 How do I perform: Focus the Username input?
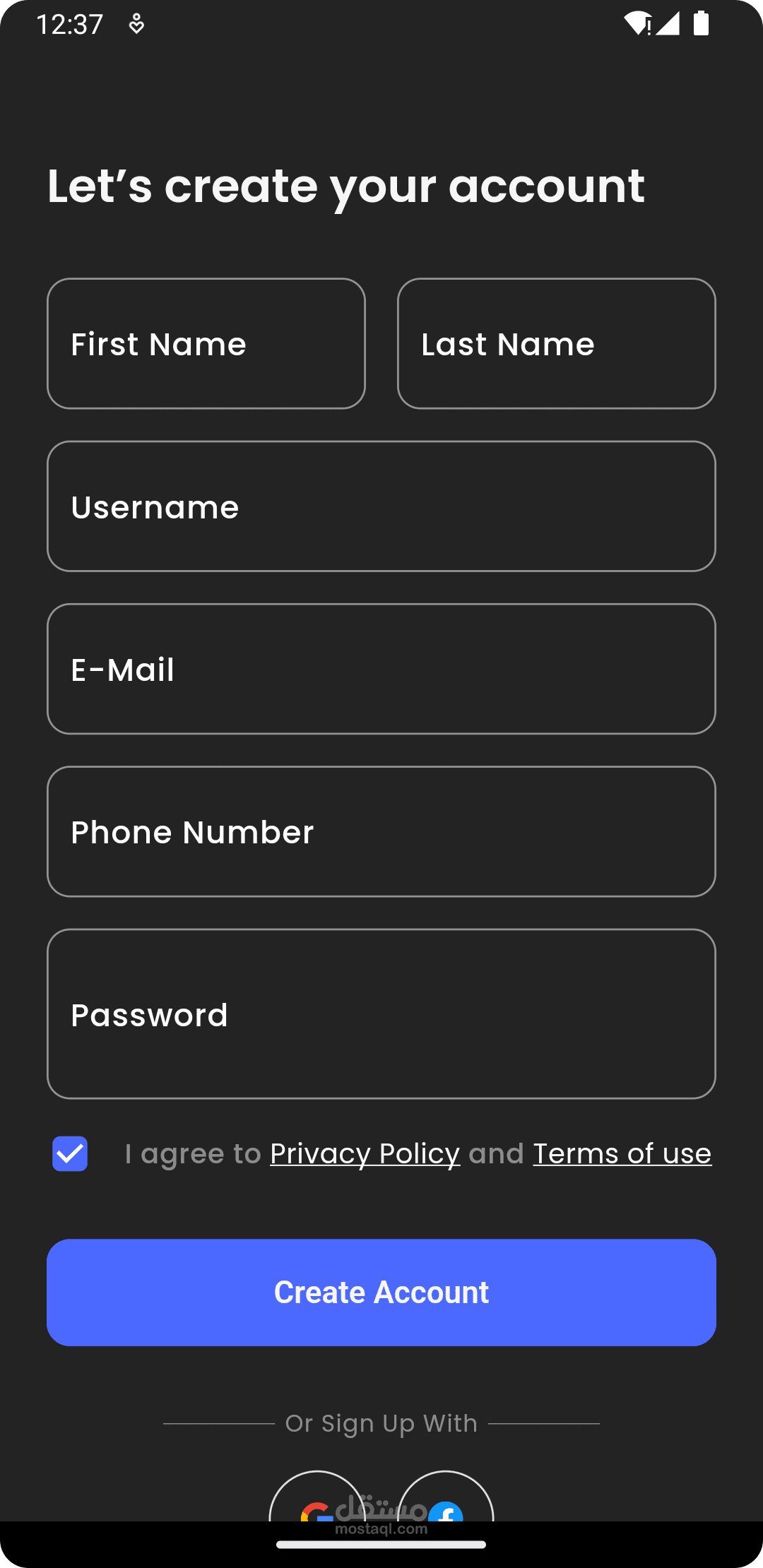pos(381,506)
